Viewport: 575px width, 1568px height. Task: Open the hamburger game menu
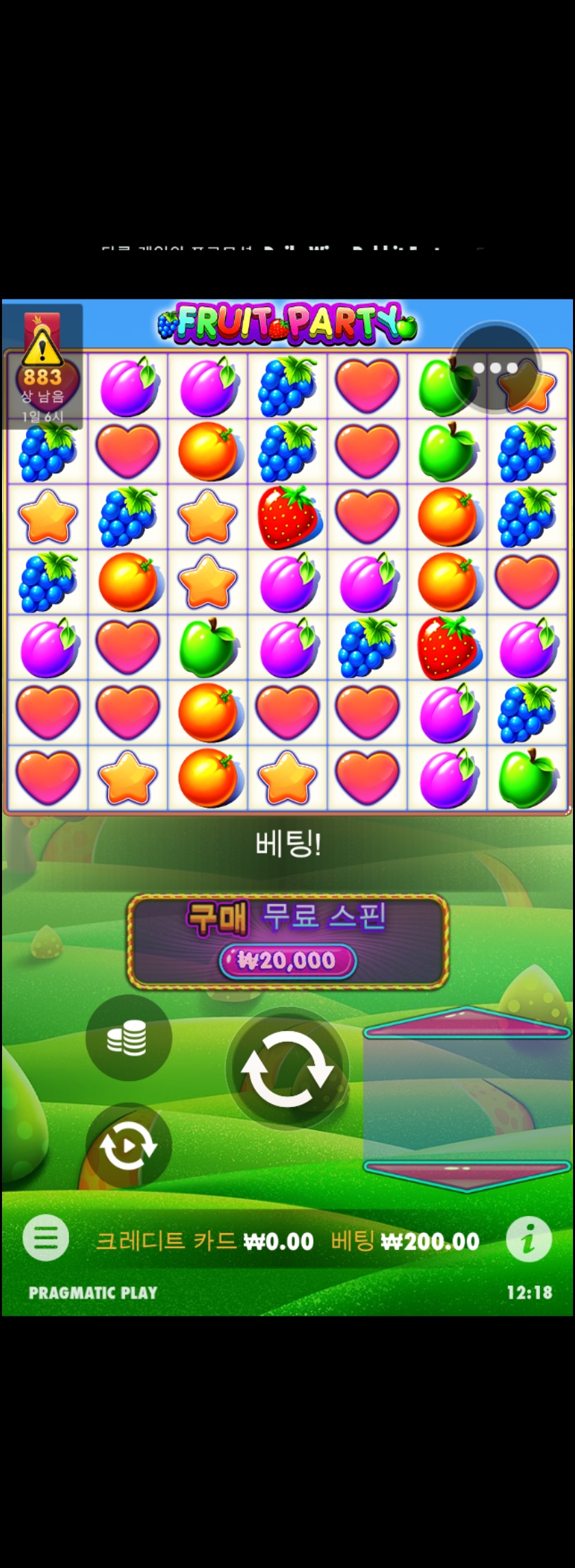[46, 1239]
